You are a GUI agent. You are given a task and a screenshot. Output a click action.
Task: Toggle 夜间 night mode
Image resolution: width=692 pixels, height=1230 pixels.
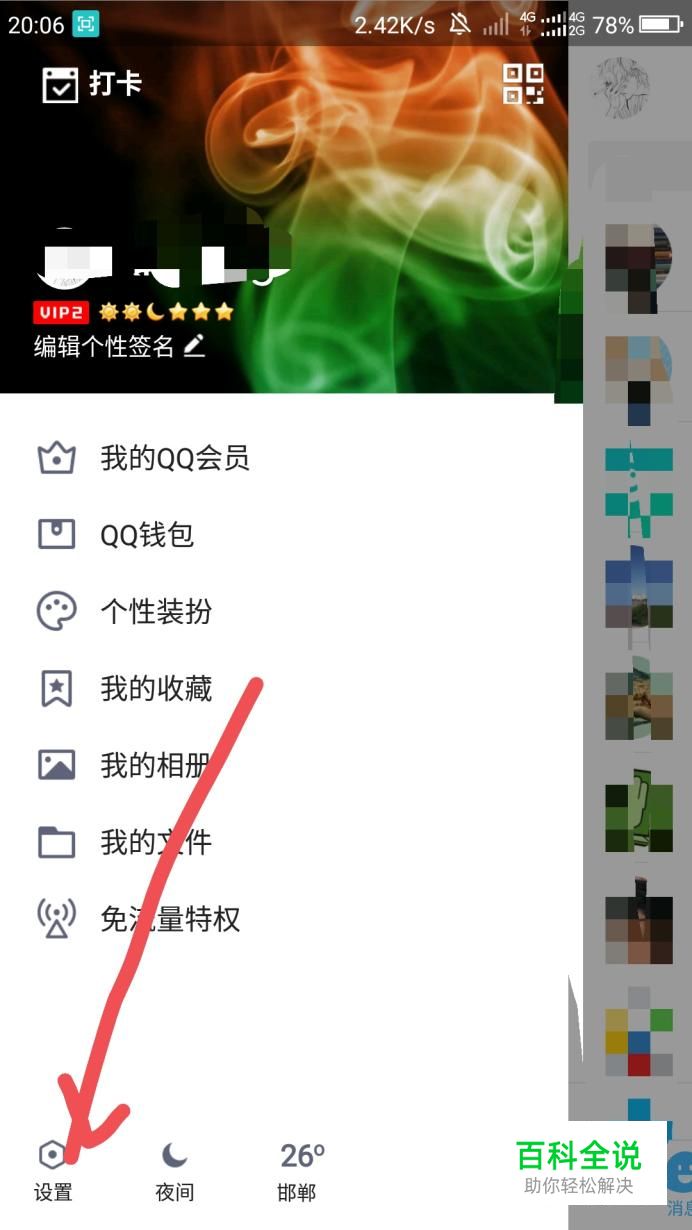174,1171
